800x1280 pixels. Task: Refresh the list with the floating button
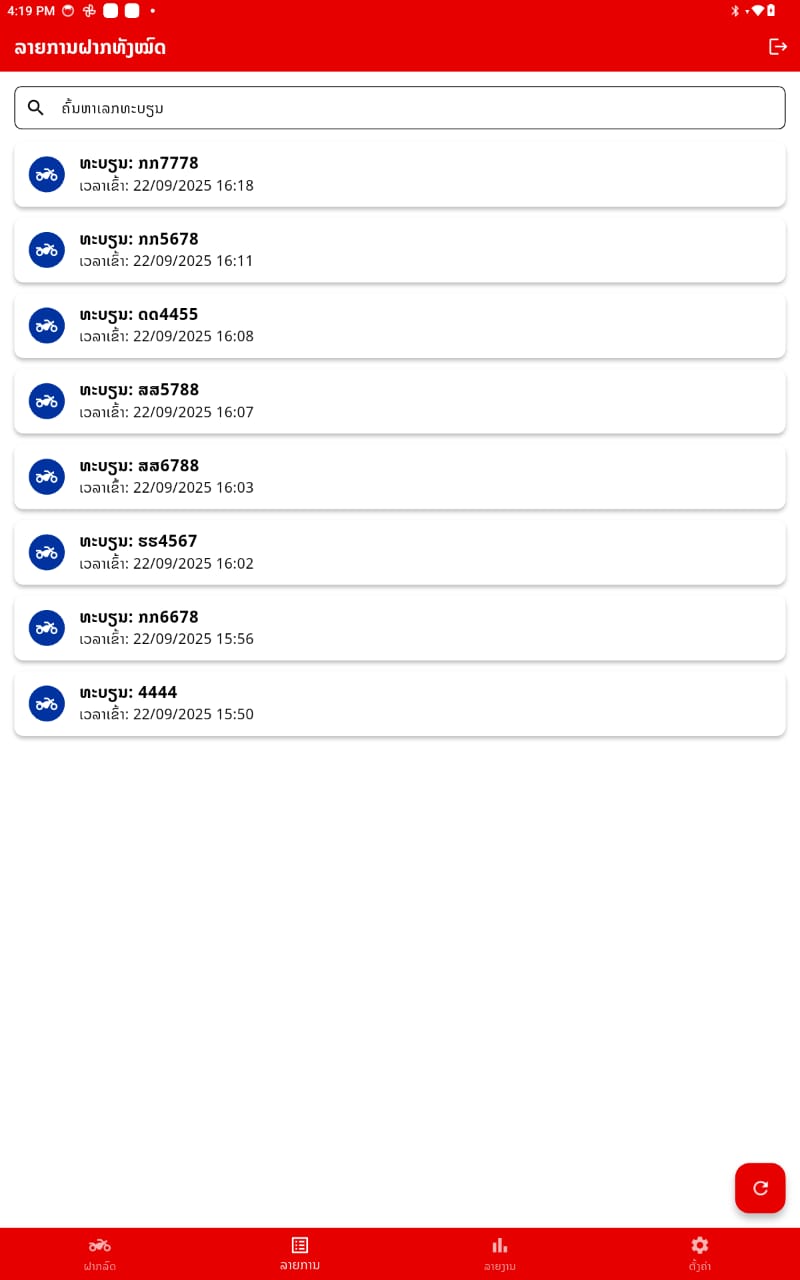click(x=760, y=1188)
